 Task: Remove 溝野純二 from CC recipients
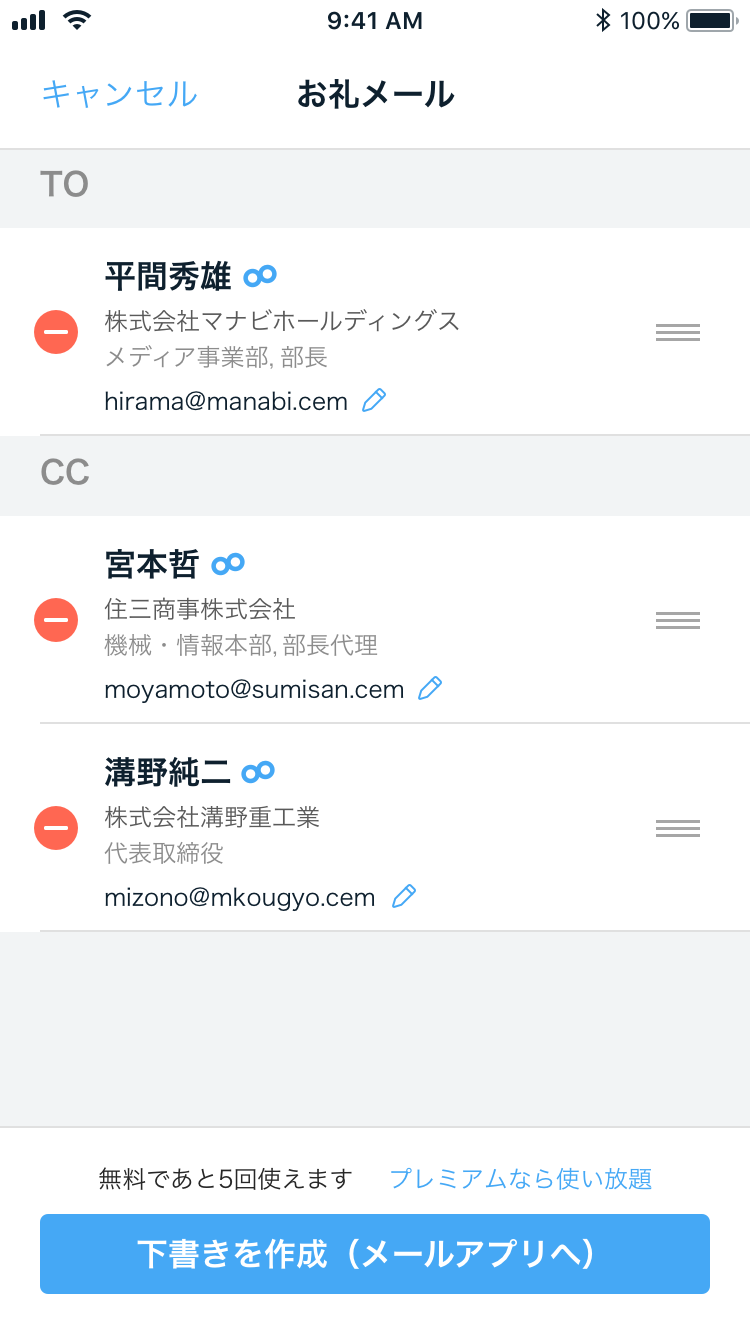coord(56,828)
